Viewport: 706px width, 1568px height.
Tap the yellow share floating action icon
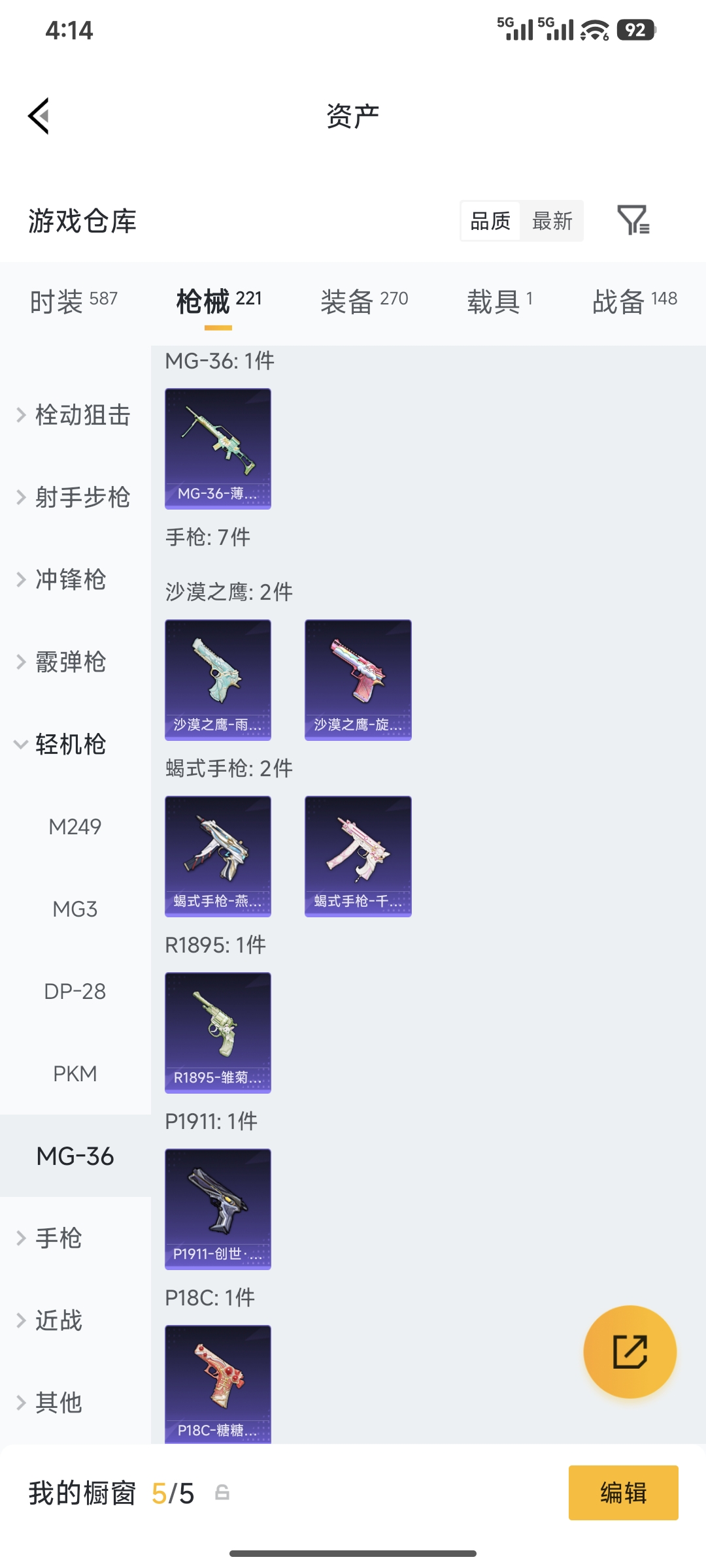[x=630, y=1353]
